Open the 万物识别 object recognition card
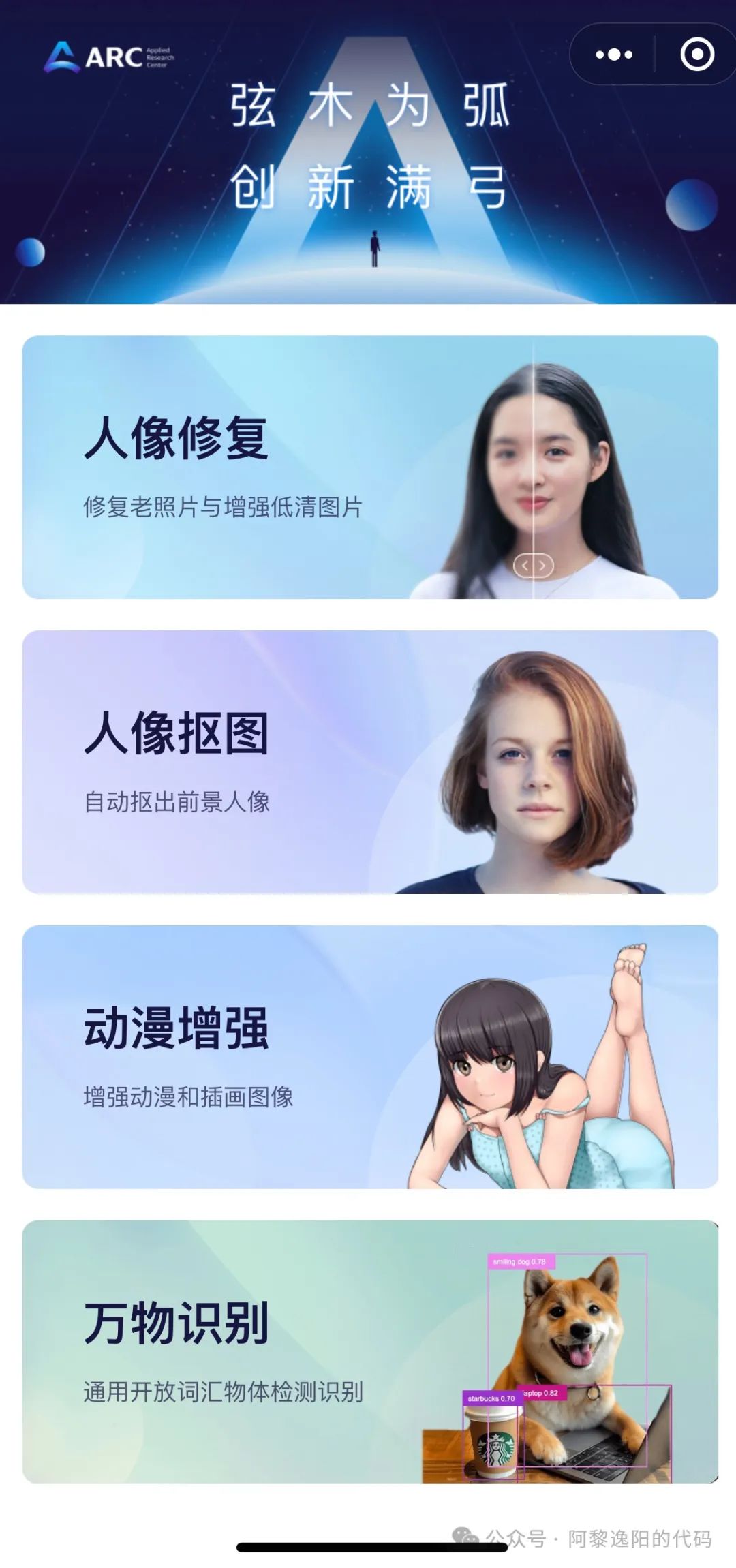Image resolution: width=736 pixels, height=1568 pixels. pos(370,1352)
